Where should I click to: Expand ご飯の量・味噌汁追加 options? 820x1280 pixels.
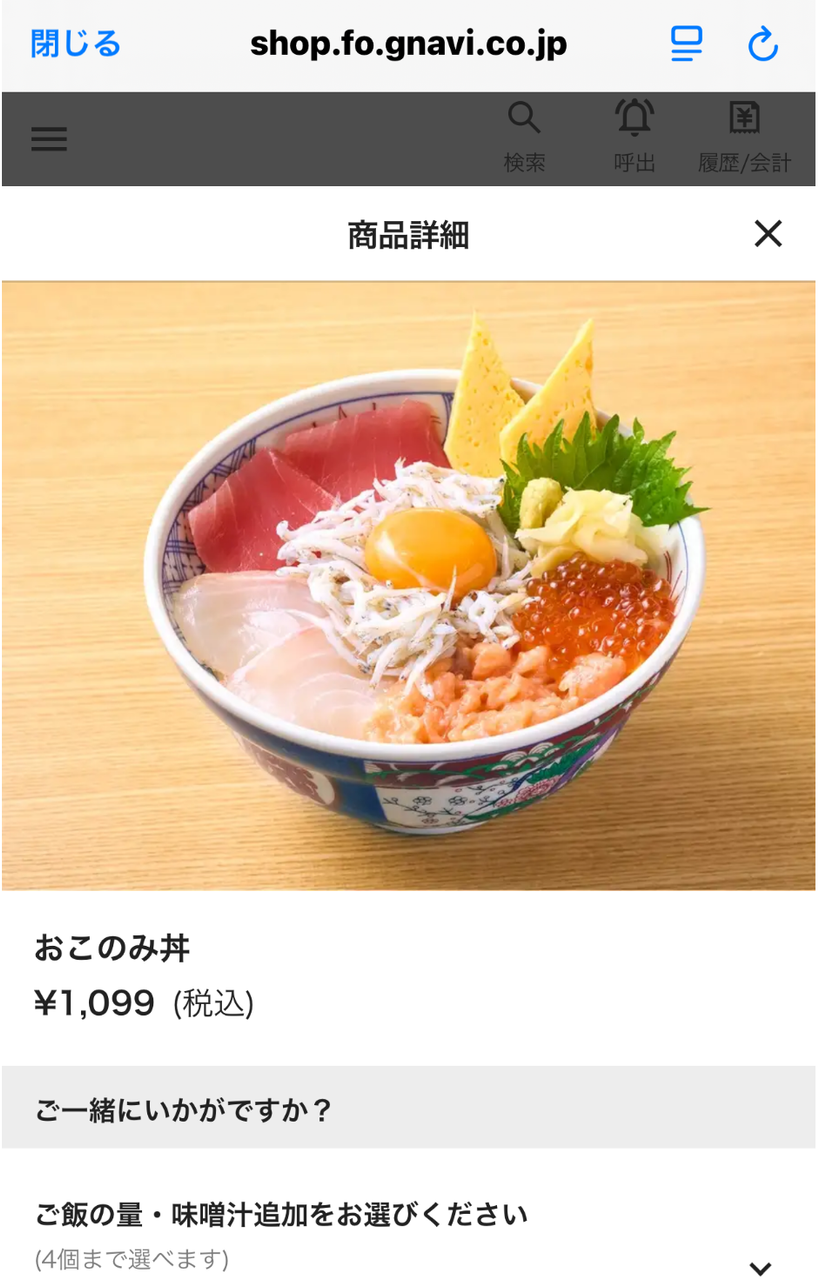pos(760,1267)
